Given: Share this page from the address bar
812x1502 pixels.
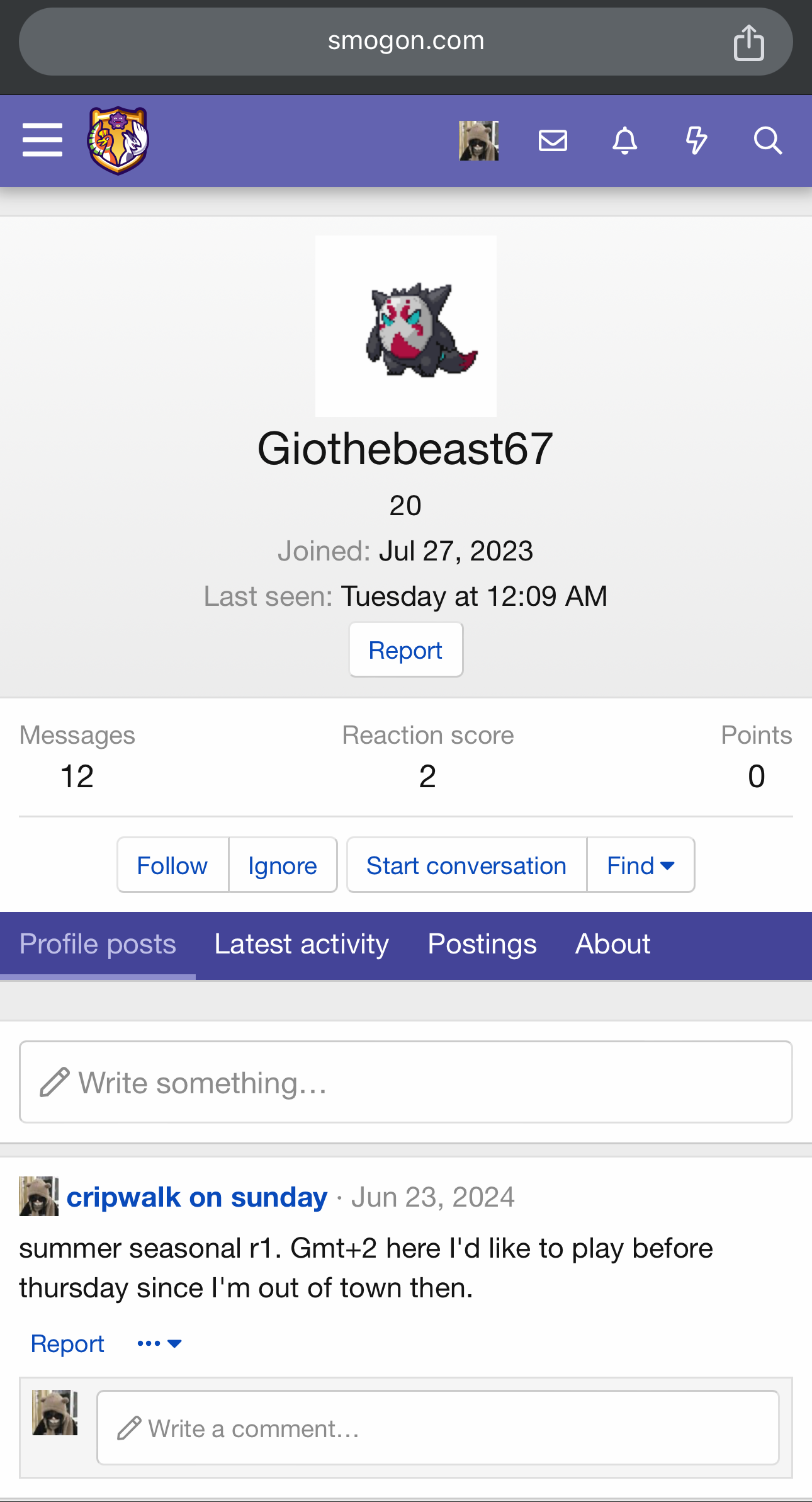Looking at the screenshot, I should click(x=749, y=43).
